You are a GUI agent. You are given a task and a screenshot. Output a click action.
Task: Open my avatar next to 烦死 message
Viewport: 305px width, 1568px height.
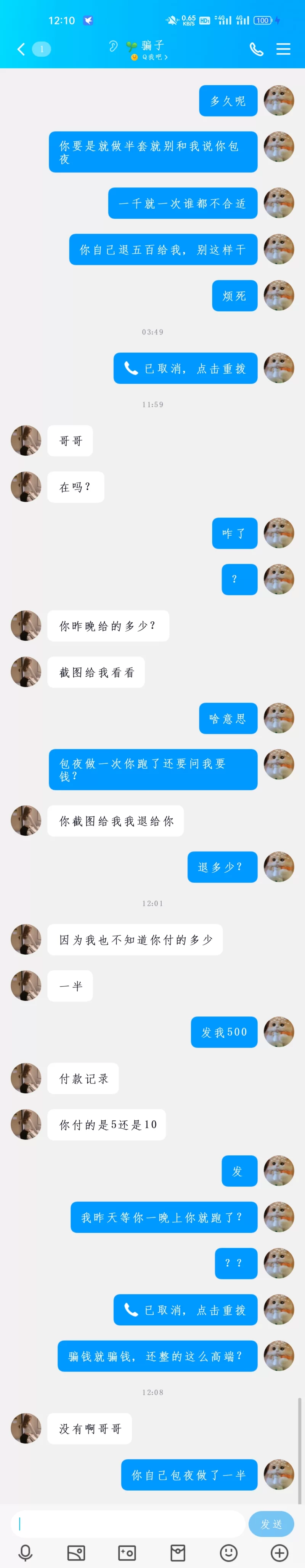[x=279, y=295]
